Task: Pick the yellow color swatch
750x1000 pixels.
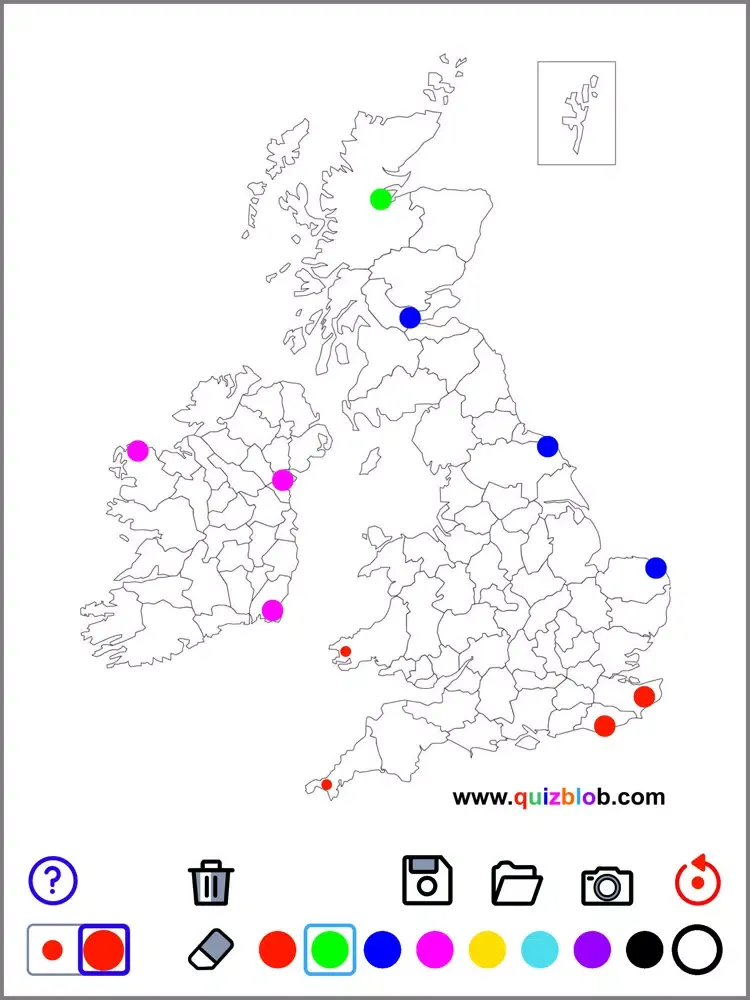Action: point(487,949)
